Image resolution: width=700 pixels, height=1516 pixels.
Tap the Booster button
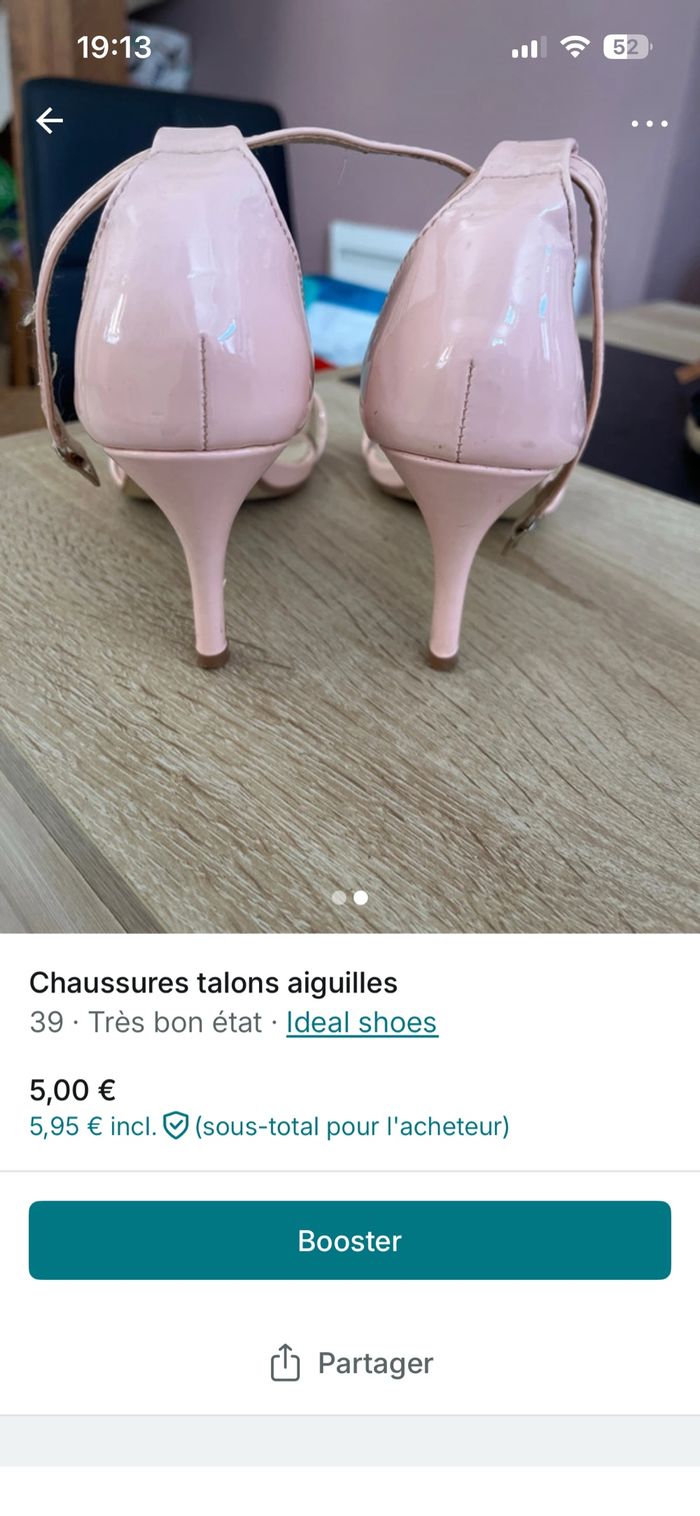(350, 1240)
